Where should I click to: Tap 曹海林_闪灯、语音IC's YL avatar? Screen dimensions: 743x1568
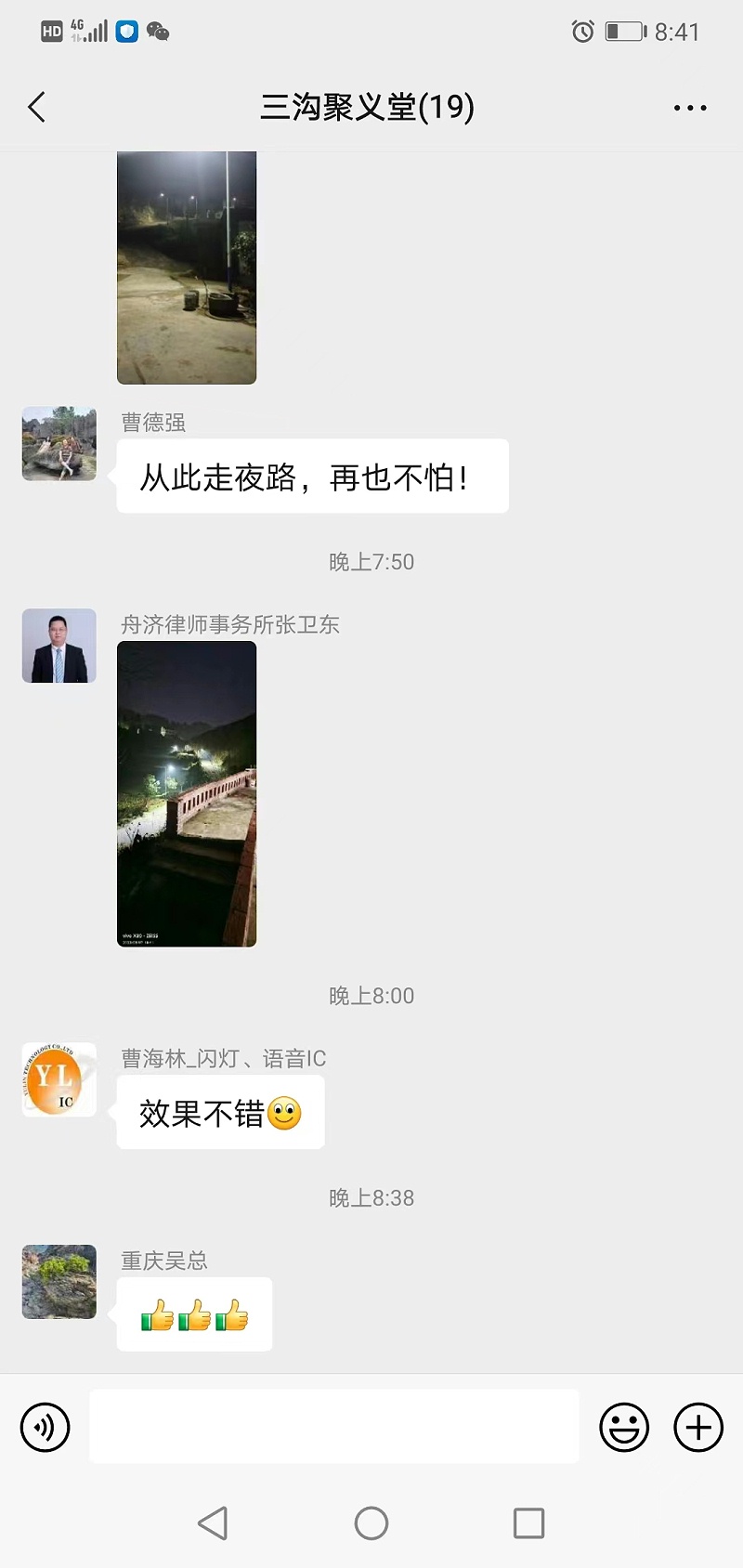[59, 1079]
